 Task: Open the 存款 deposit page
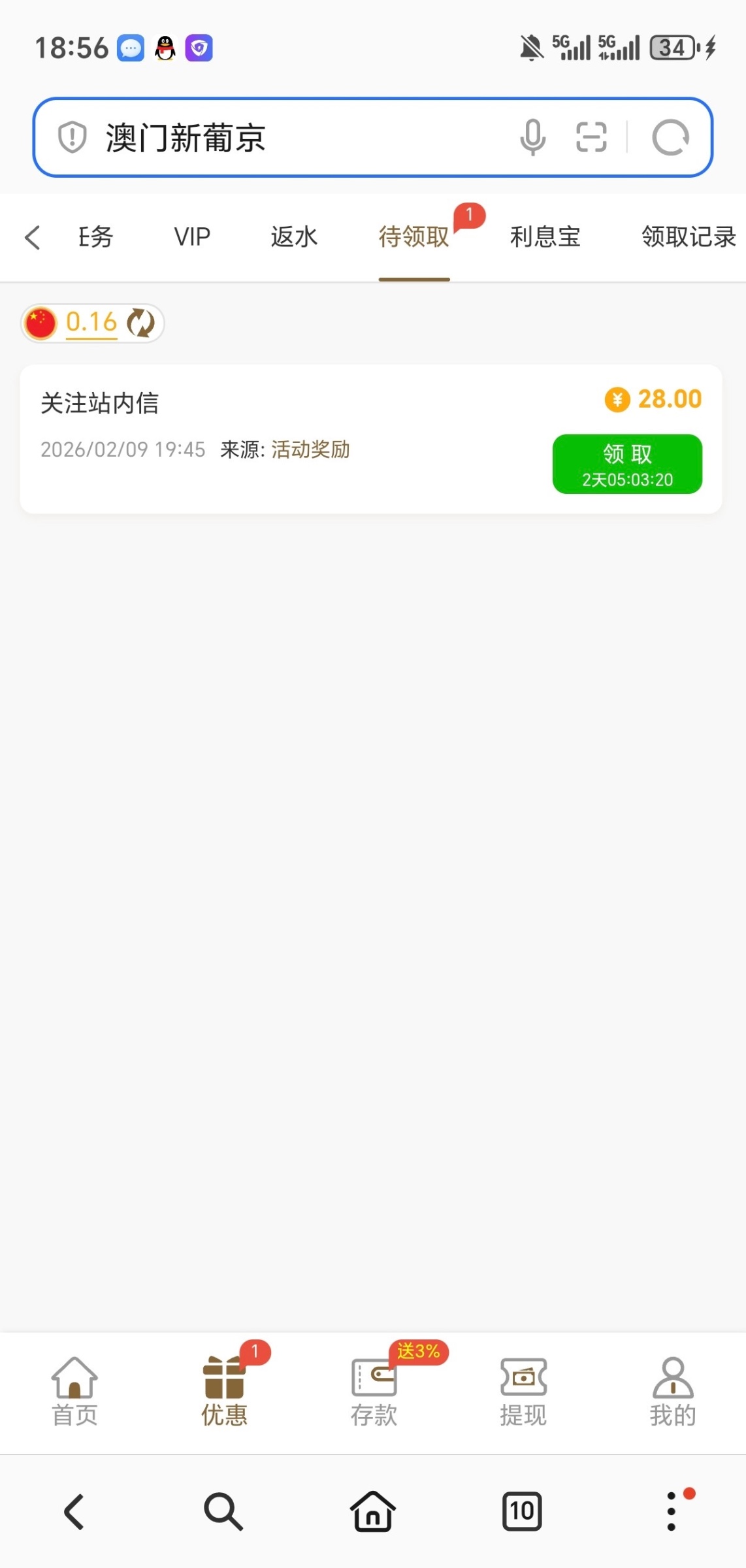pos(374,1392)
